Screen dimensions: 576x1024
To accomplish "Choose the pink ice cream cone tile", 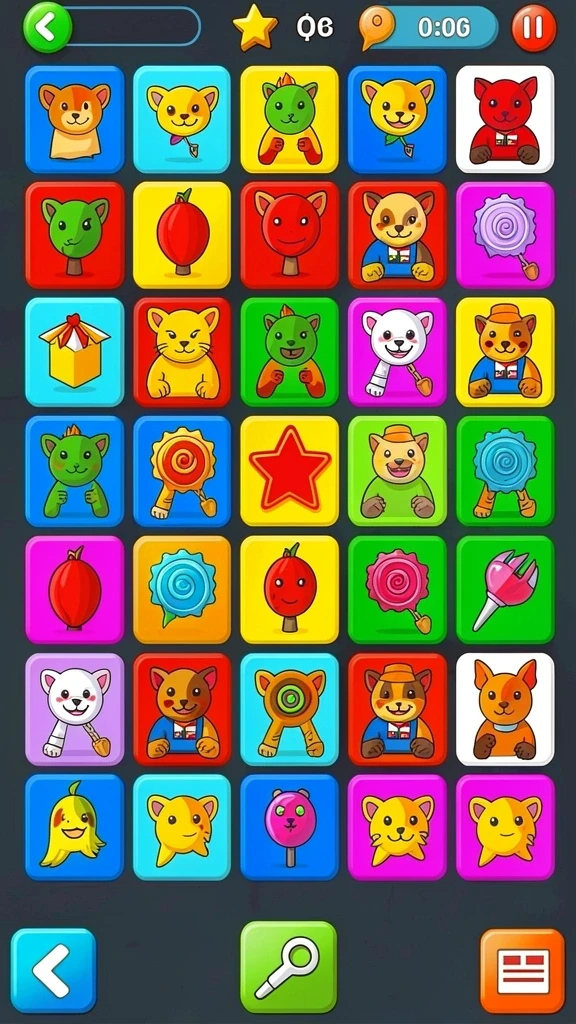I will click(x=505, y=589).
